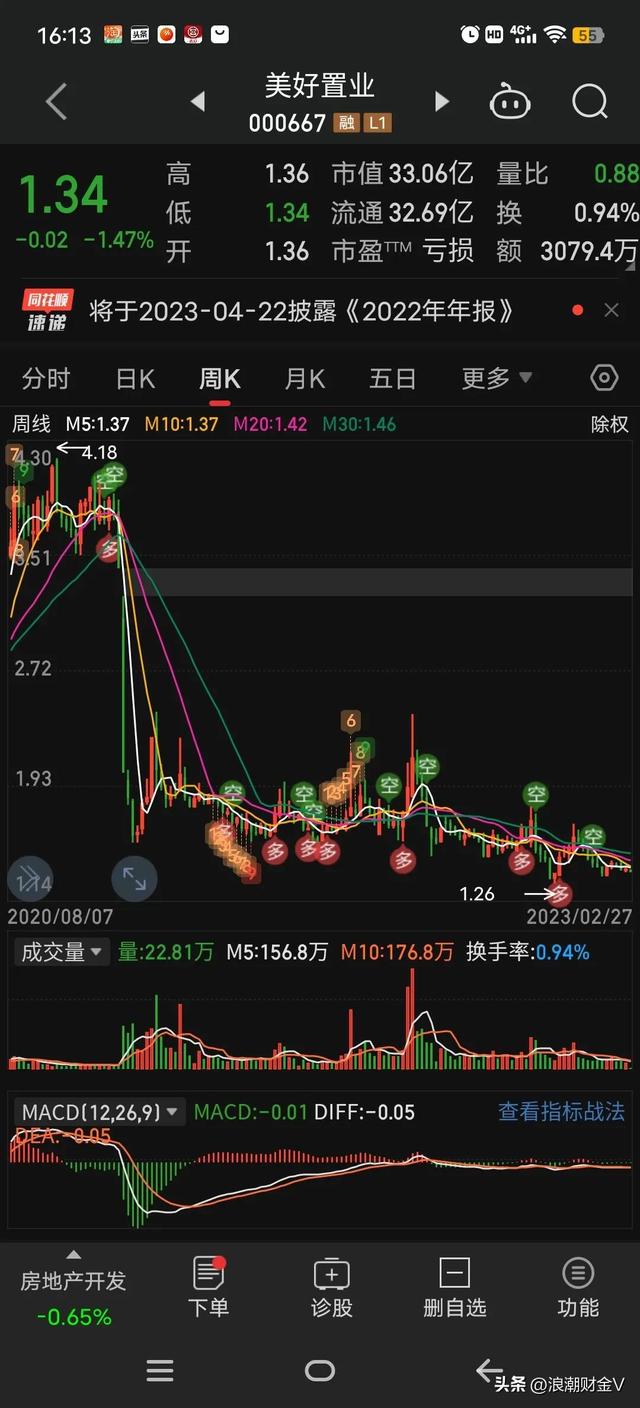Expand the chart to full screen
Viewport: 640px width, 1408px height.
[134, 879]
